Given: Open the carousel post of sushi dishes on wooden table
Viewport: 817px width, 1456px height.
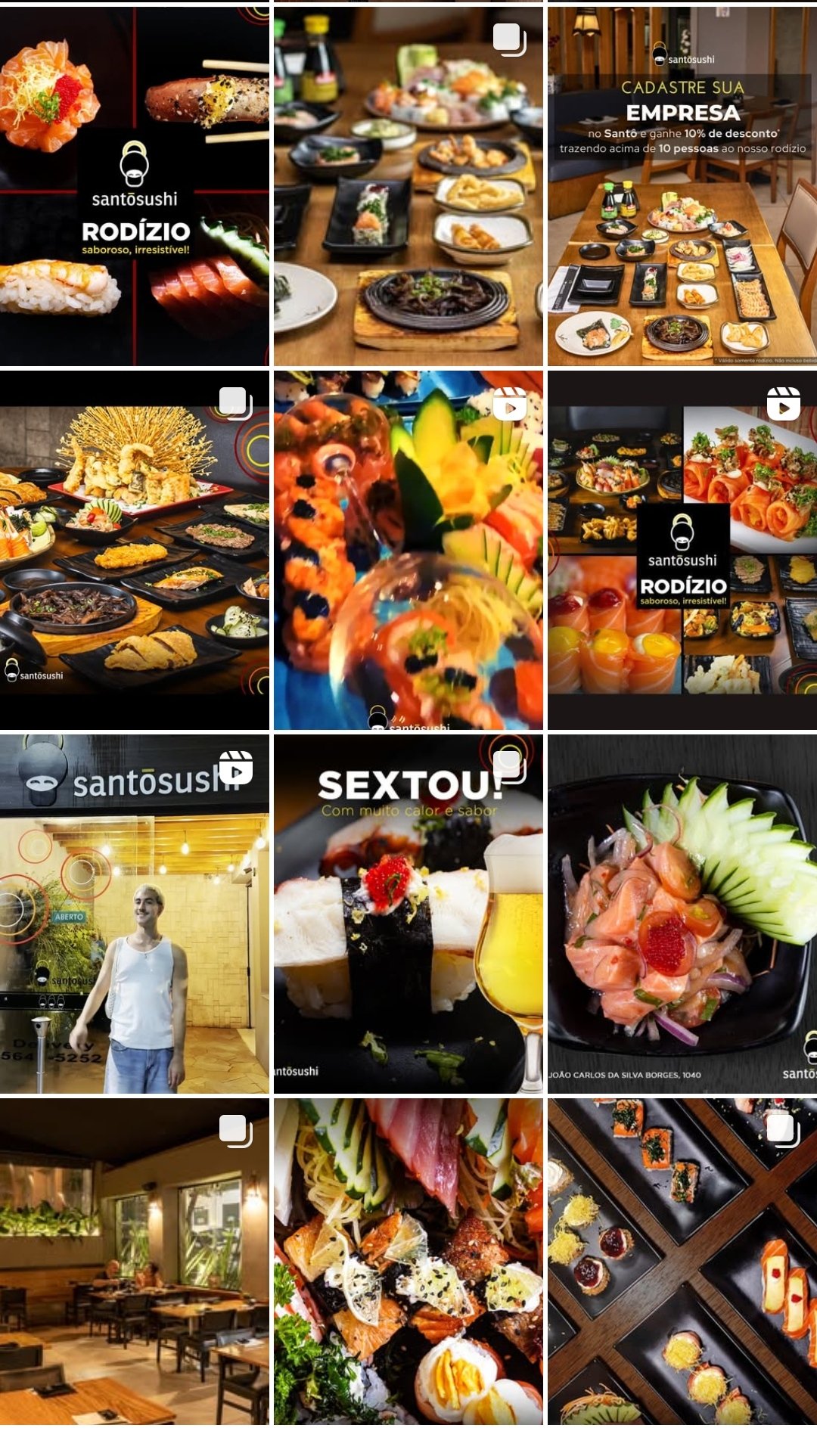Looking at the screenshot, I should tap(408, 186).
